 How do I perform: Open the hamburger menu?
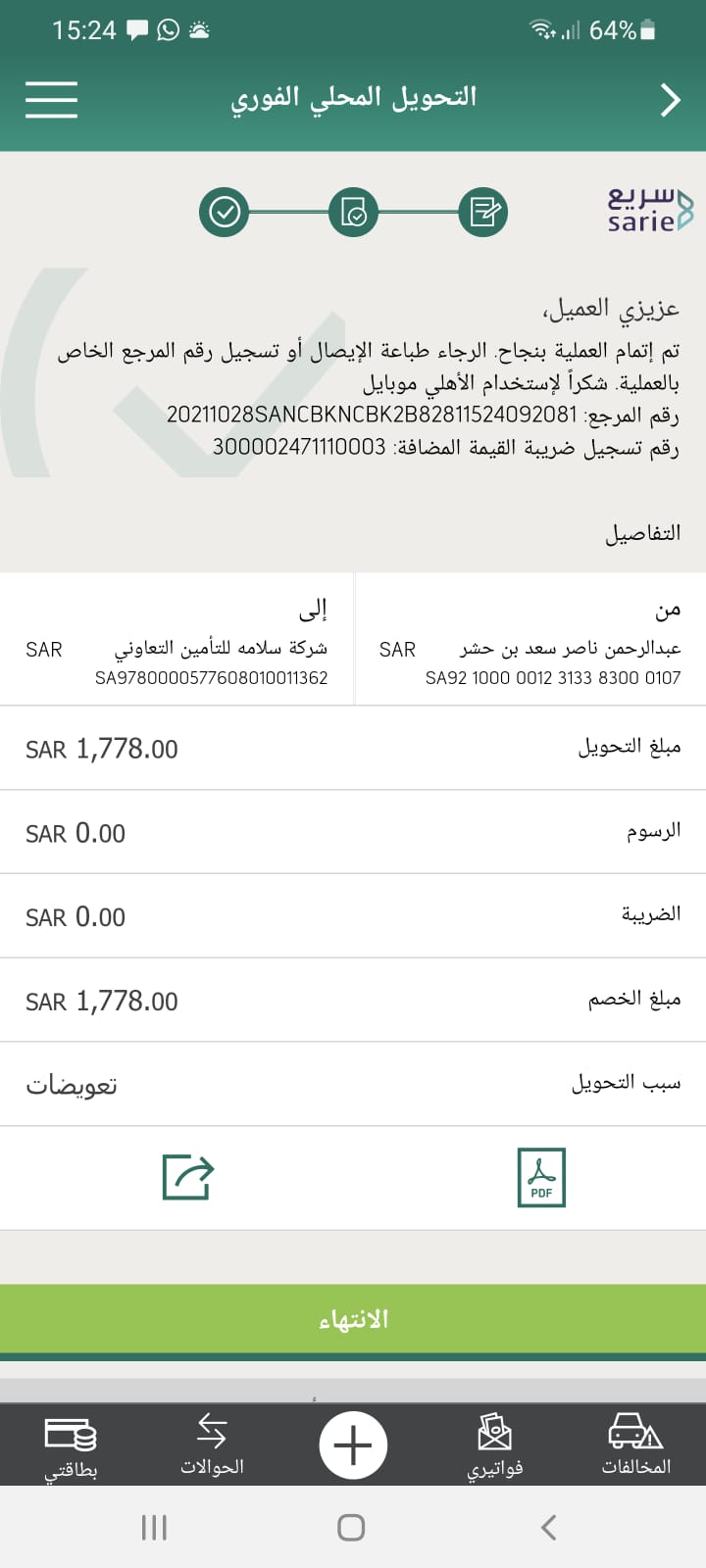click(51, 99)
